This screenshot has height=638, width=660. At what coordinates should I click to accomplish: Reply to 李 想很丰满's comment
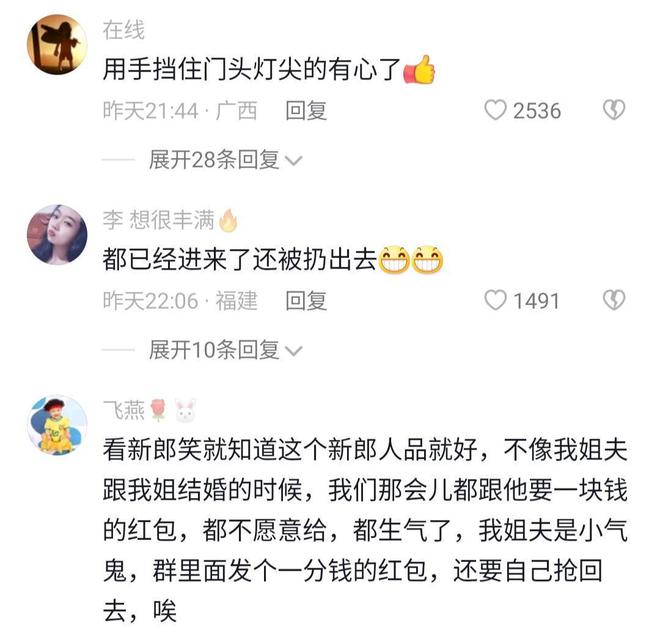(x=306, y=300)
